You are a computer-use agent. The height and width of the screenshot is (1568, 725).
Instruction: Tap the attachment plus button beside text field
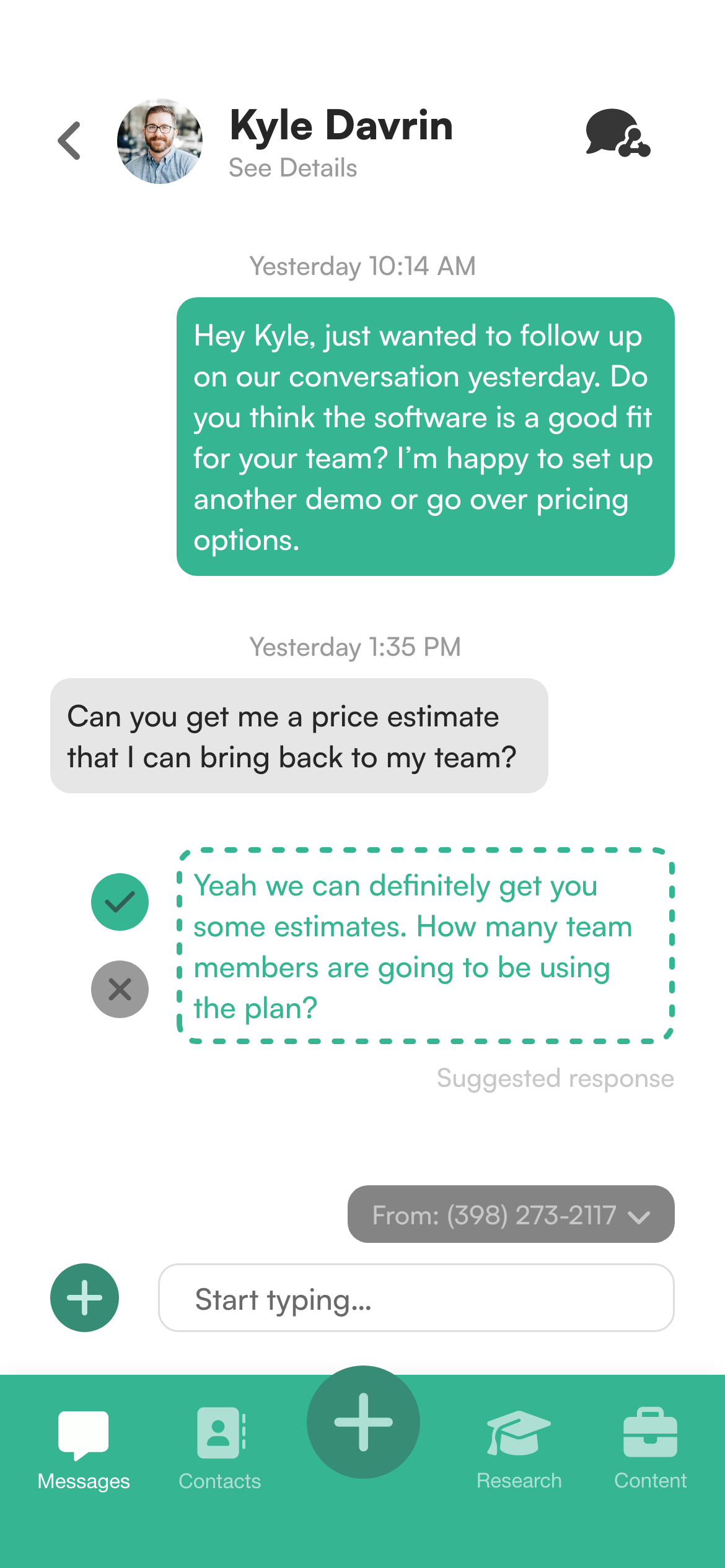click(x=84, y=1297)
